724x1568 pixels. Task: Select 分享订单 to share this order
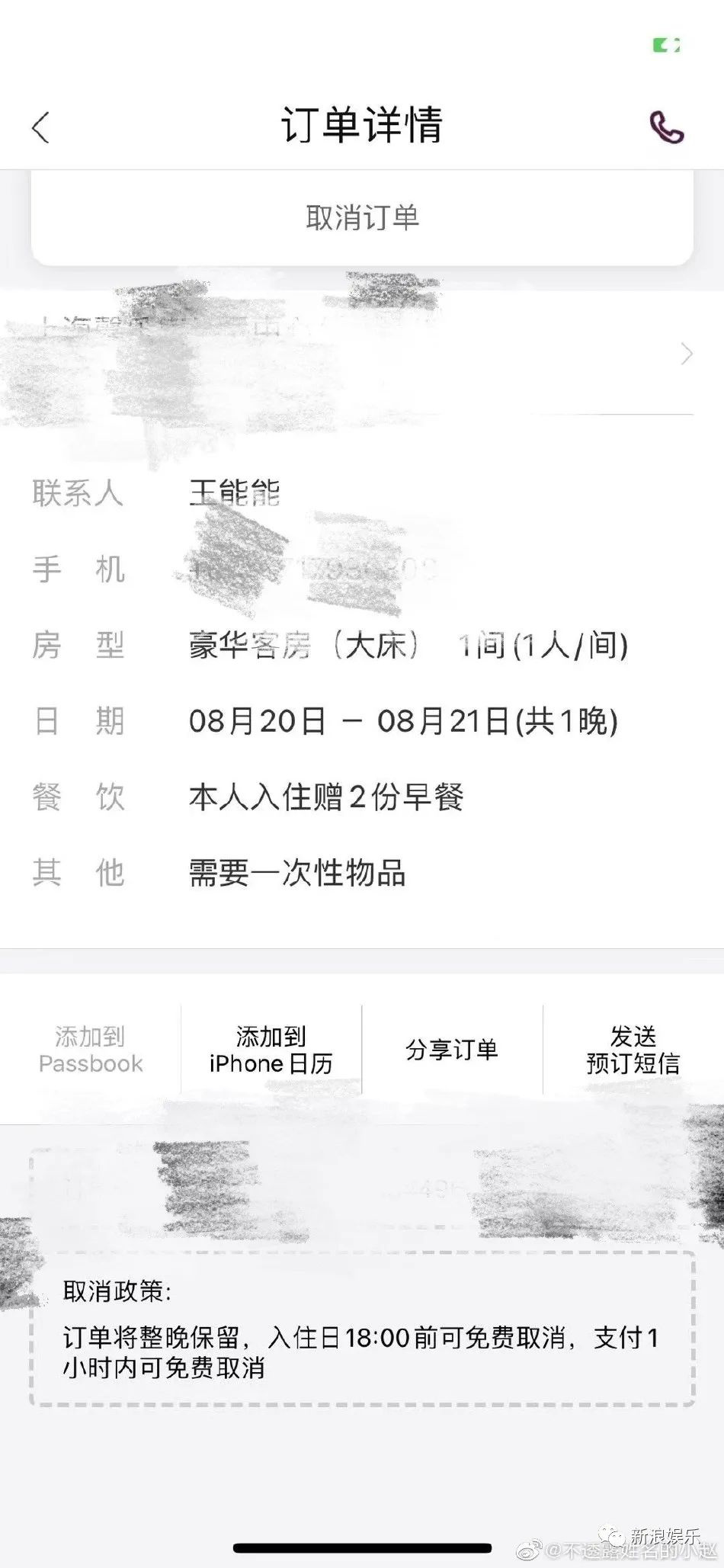[x=452, y=1050]
